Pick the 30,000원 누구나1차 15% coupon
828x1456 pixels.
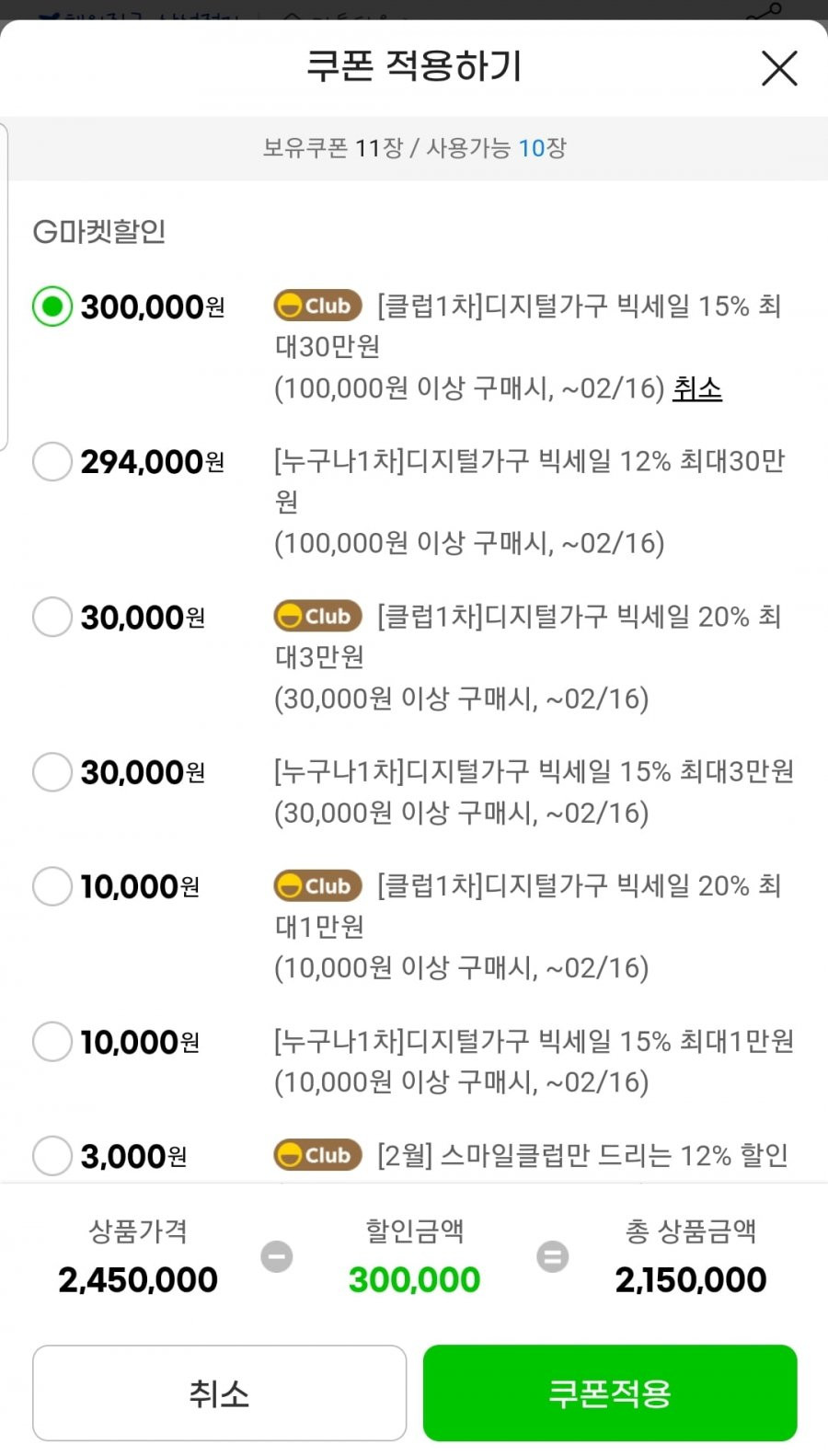pyautogui.click(x=52, y=772)
